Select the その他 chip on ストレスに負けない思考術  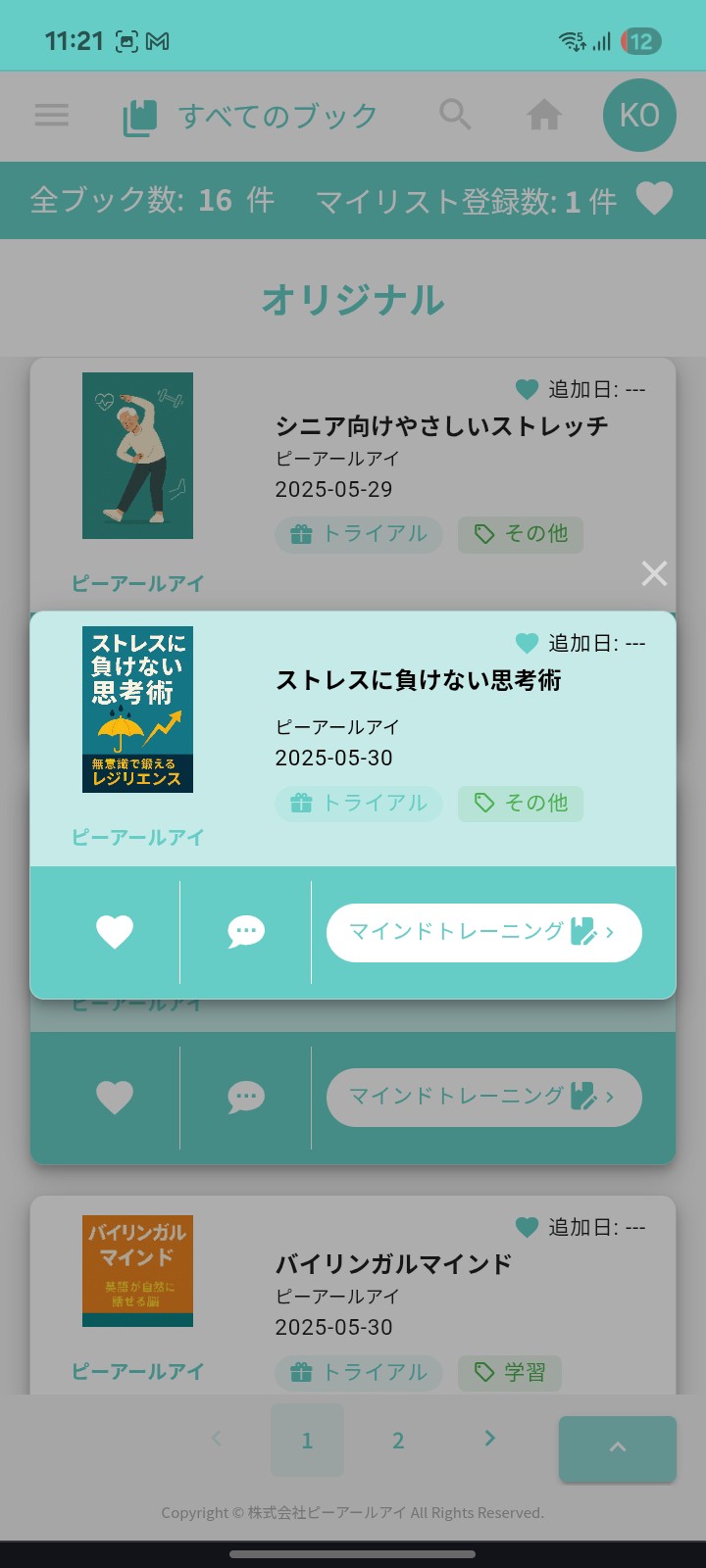pyautogui.click(x=521, y=804)
